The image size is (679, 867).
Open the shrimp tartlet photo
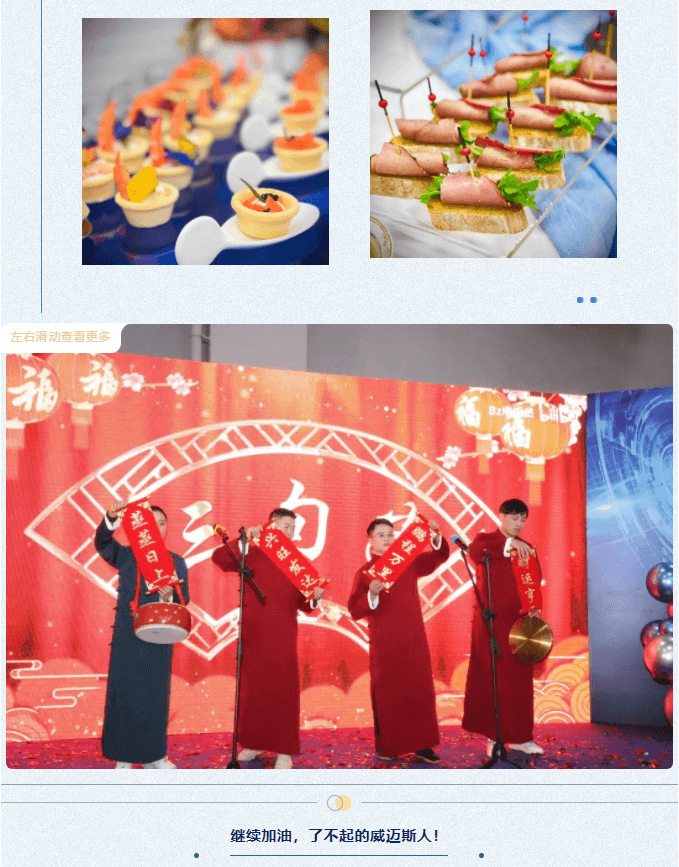click(x=205, y=141)
